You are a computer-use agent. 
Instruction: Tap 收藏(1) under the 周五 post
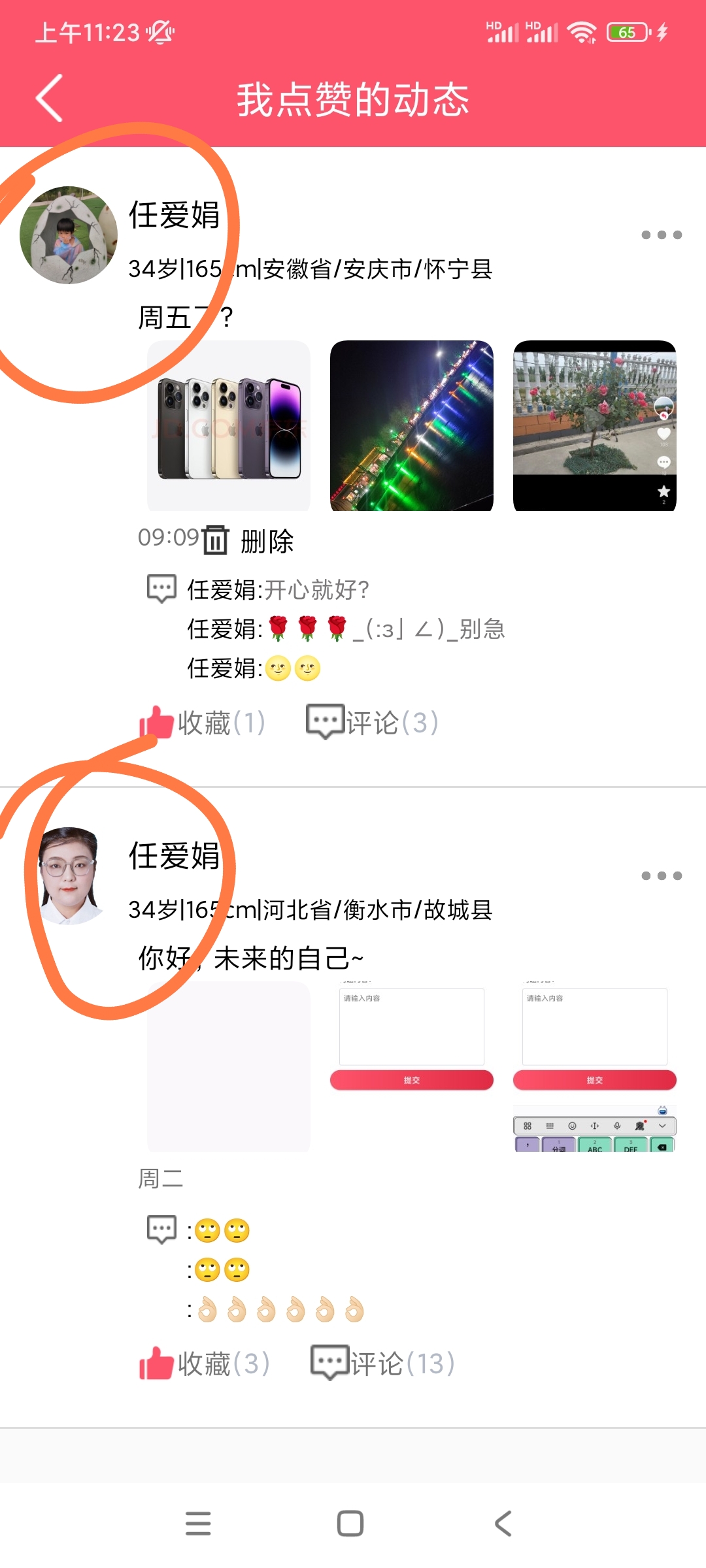[x=203, y=723]
